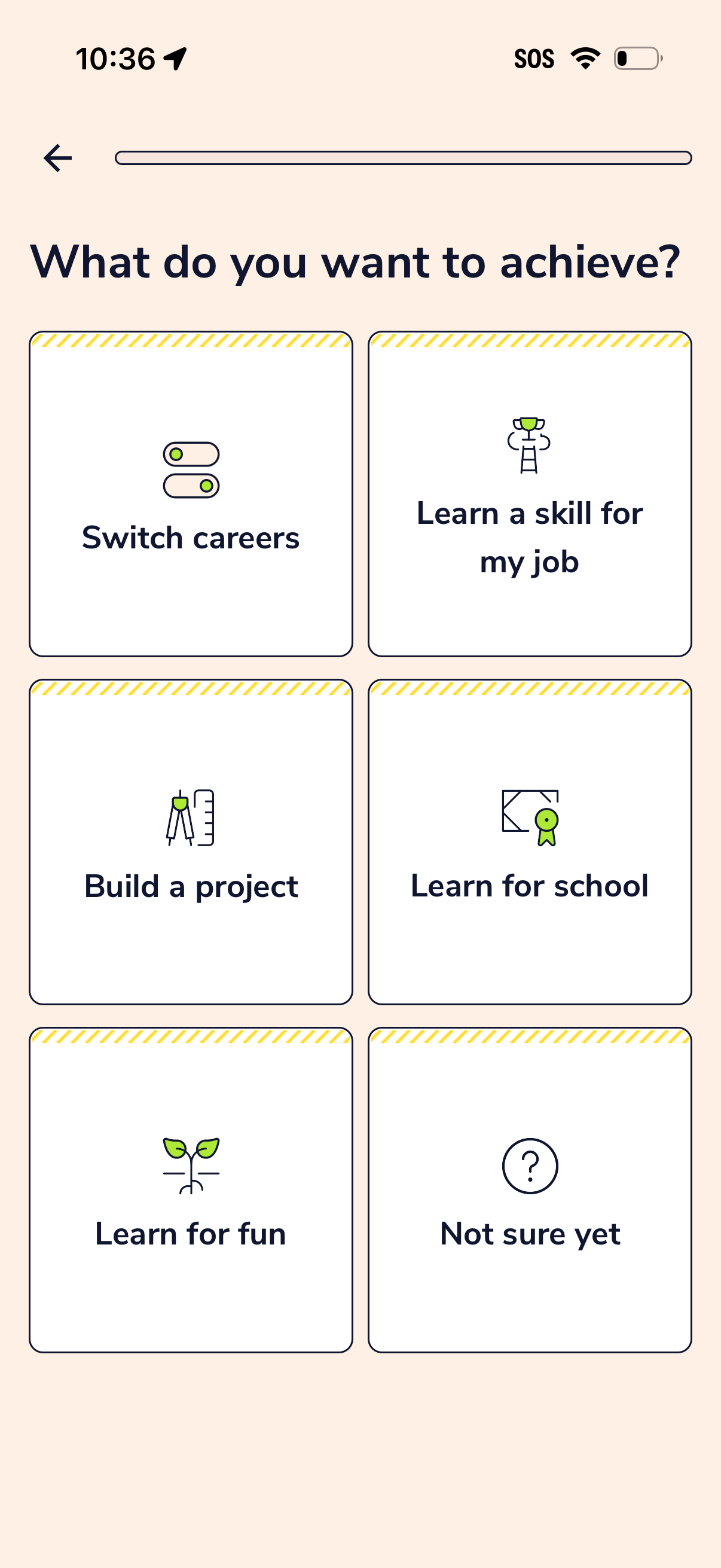The width and height of the screenshot is (721, 1568).
Task: Click the progress bar at top
Action: [404, 158]
